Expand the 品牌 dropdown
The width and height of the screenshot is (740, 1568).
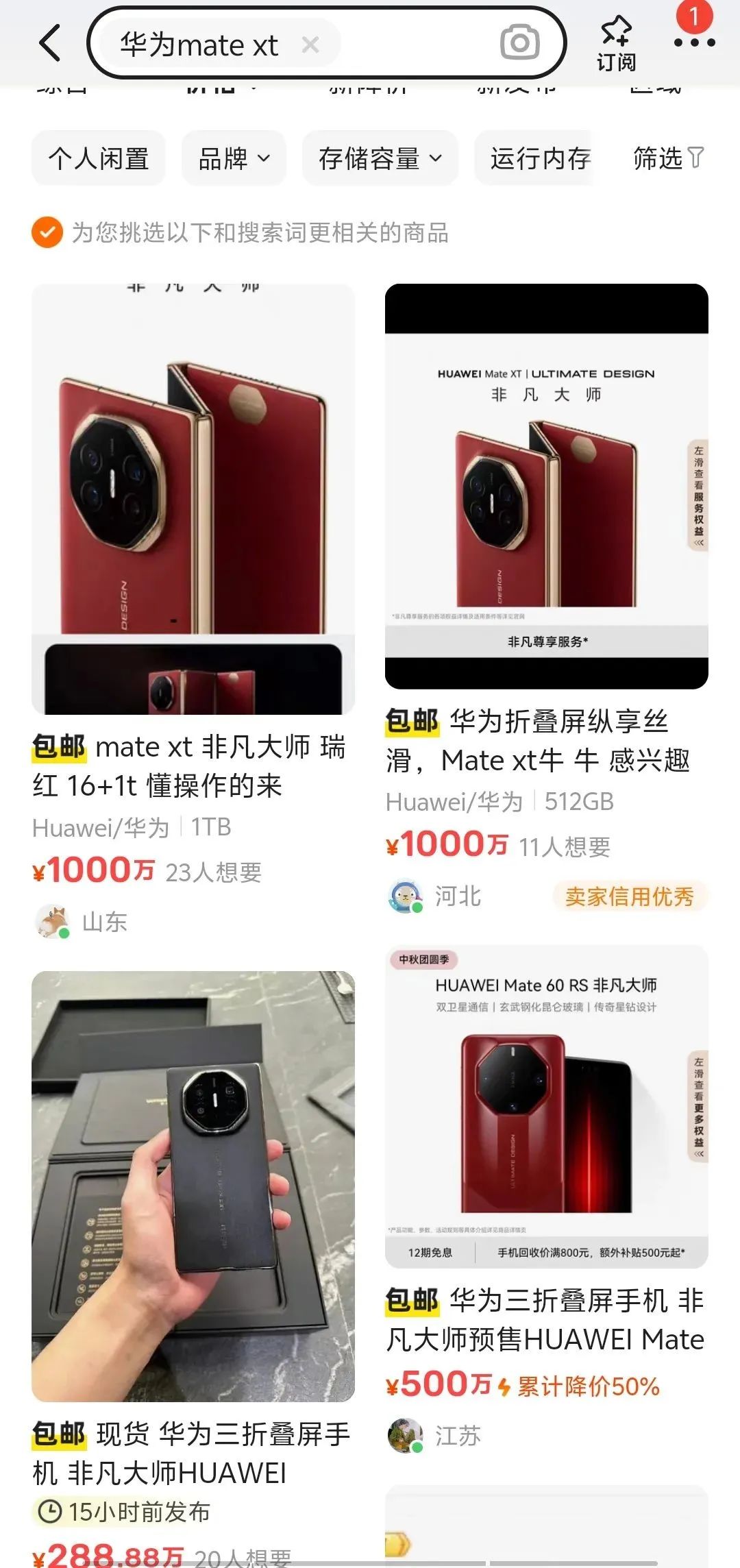(234, 158)
